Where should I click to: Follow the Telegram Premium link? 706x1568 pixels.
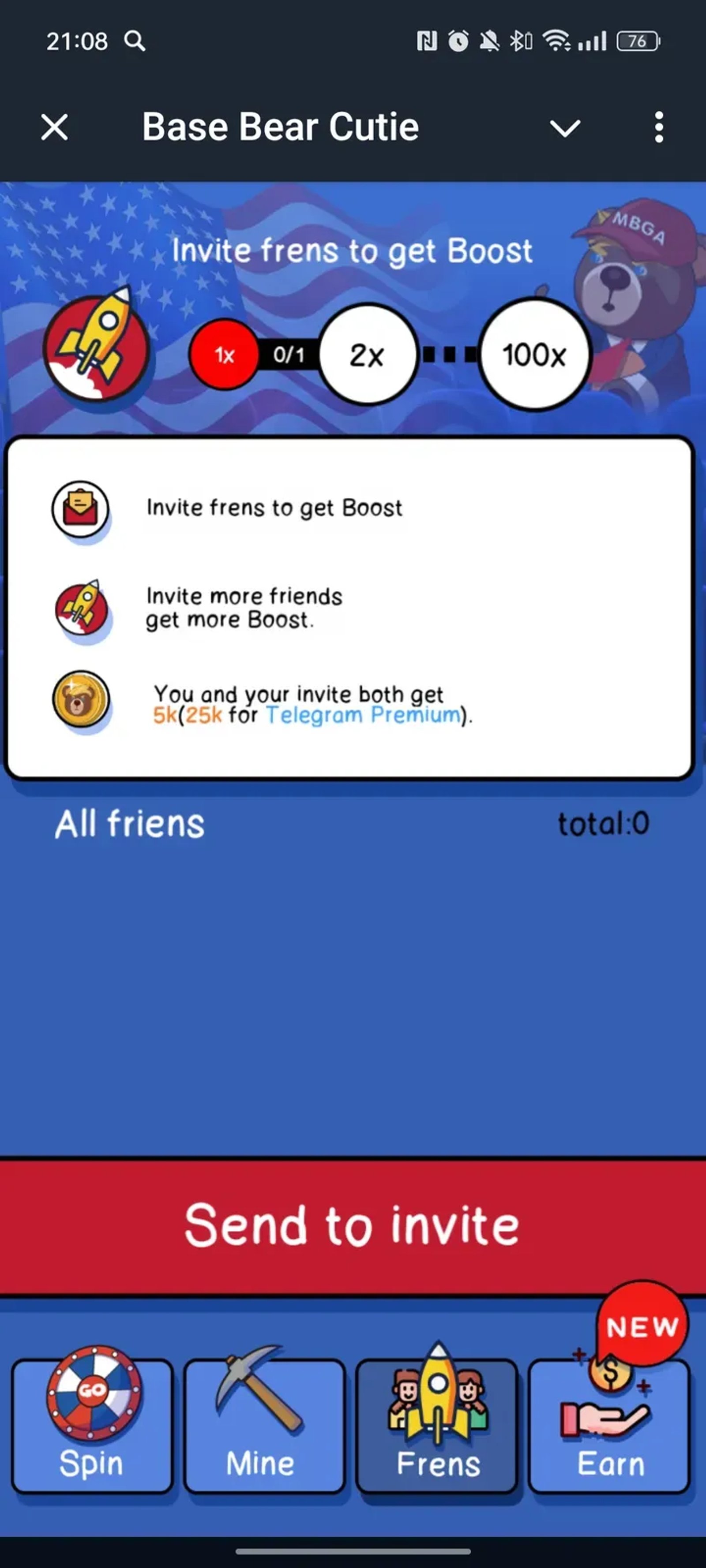pyautogui.click(x=364, y=715)
